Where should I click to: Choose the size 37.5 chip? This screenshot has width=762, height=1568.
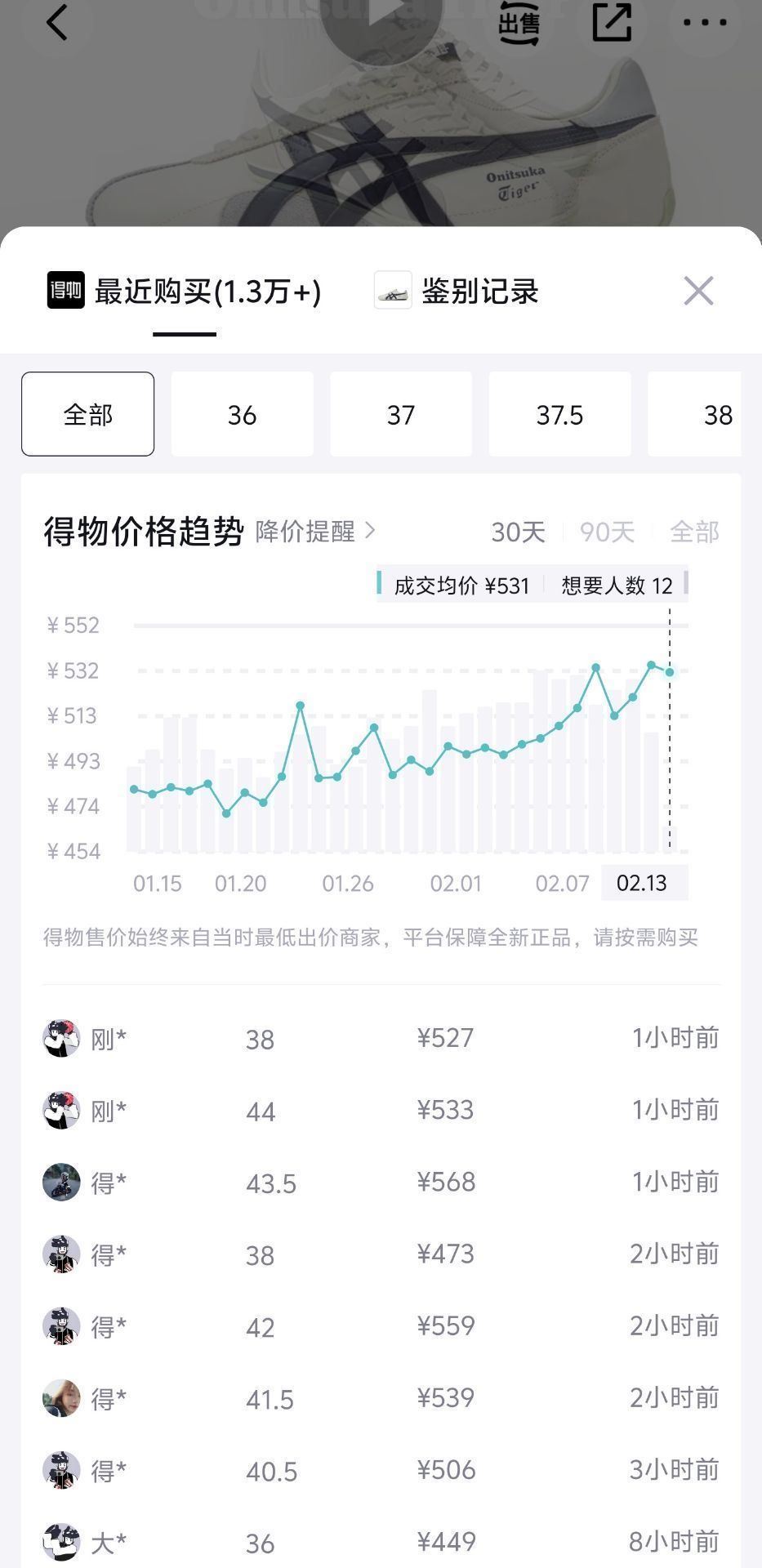(x=559, y=414)
